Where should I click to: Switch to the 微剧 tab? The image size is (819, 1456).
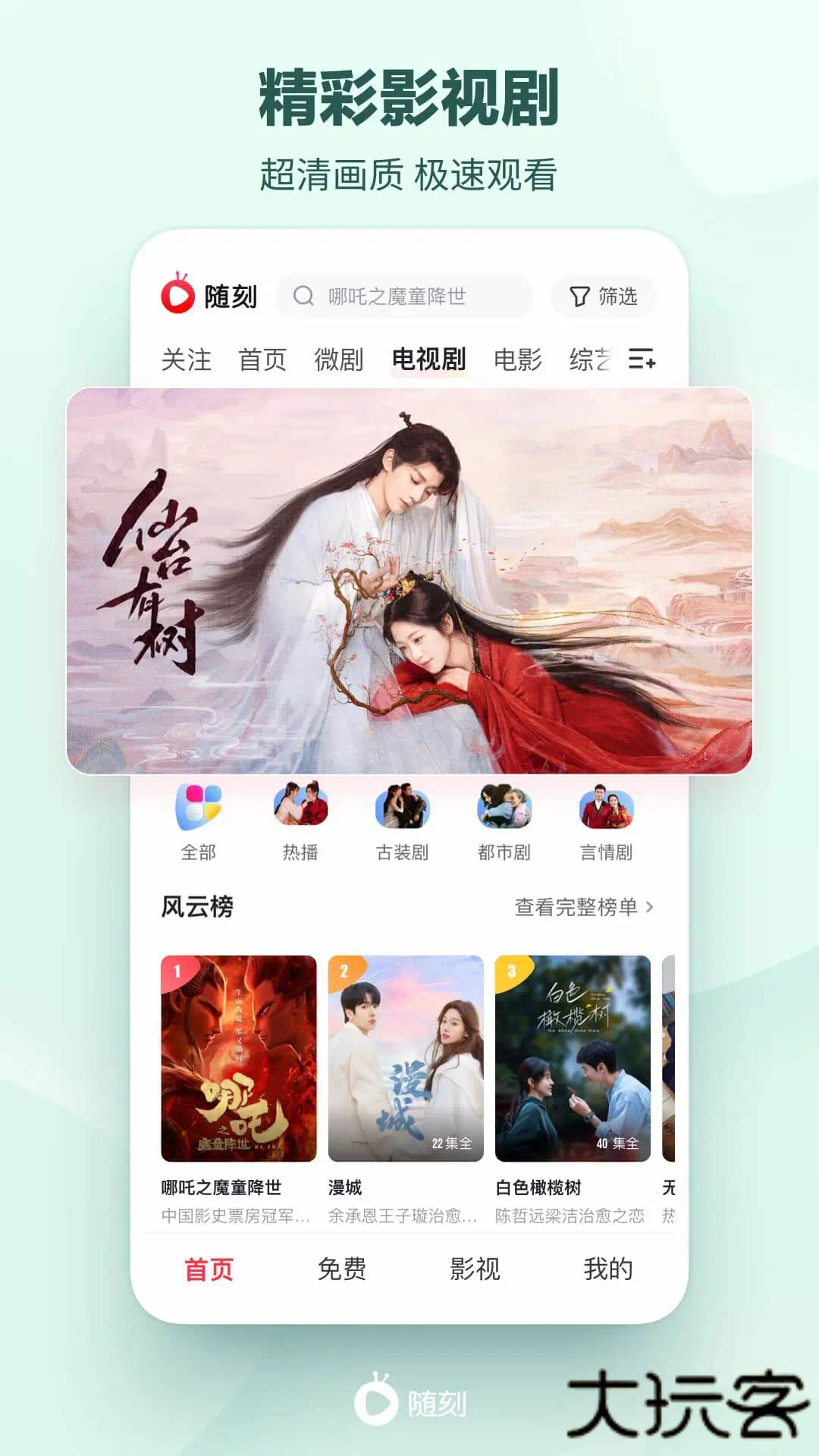coord(339,361)
